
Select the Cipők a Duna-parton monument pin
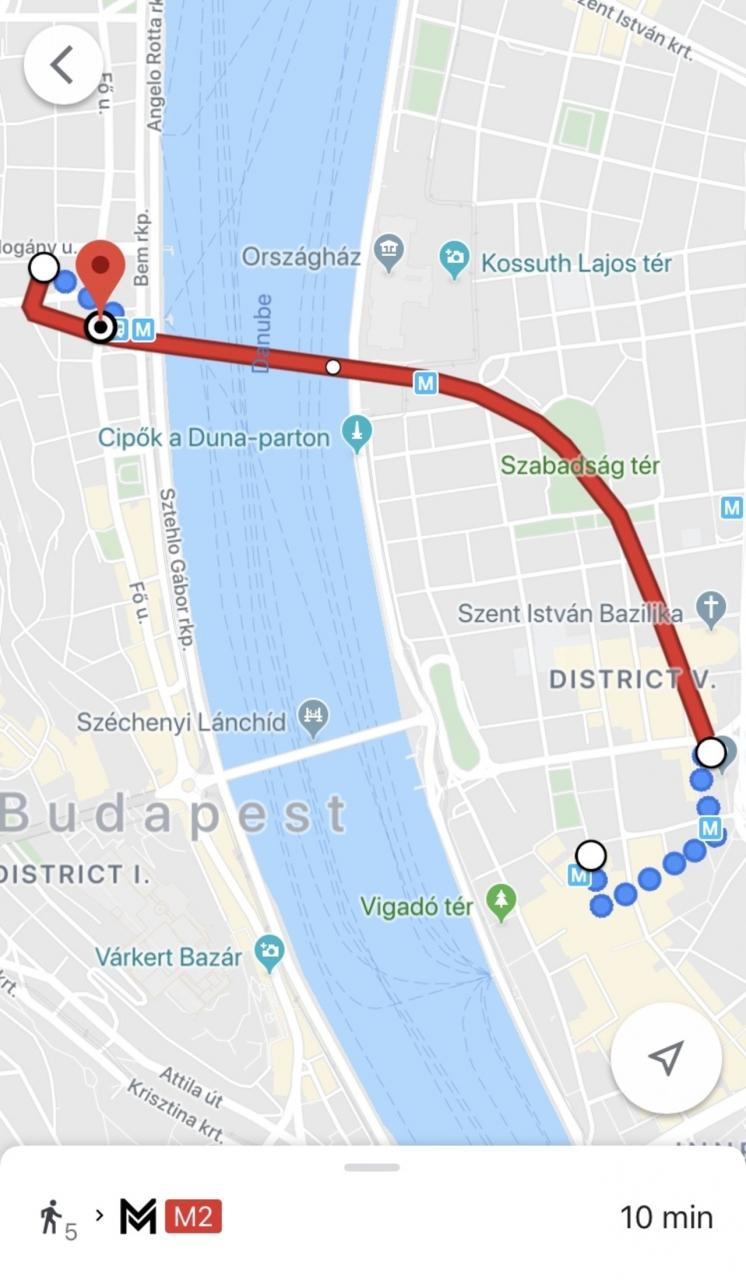[x=356, y=435]
